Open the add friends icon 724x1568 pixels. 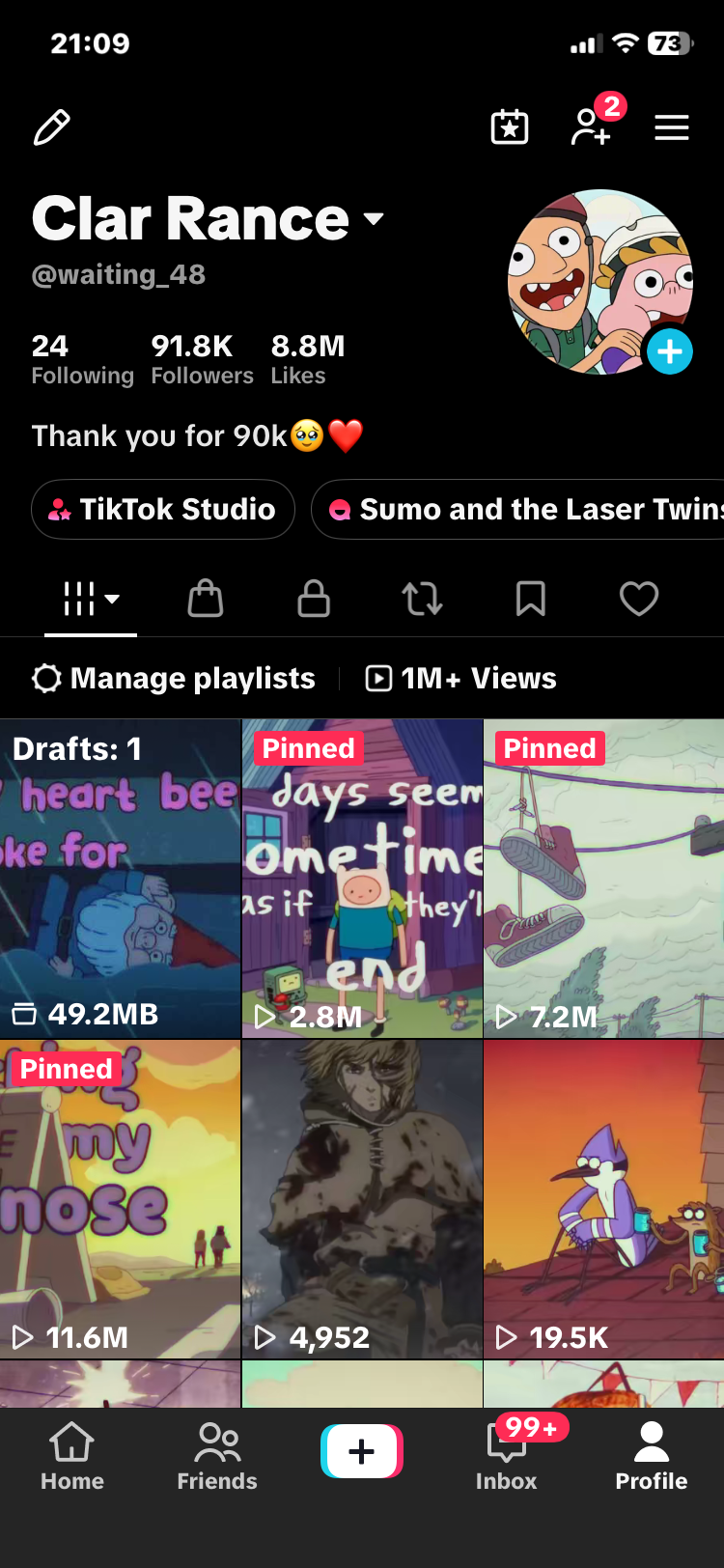[592, 126]
